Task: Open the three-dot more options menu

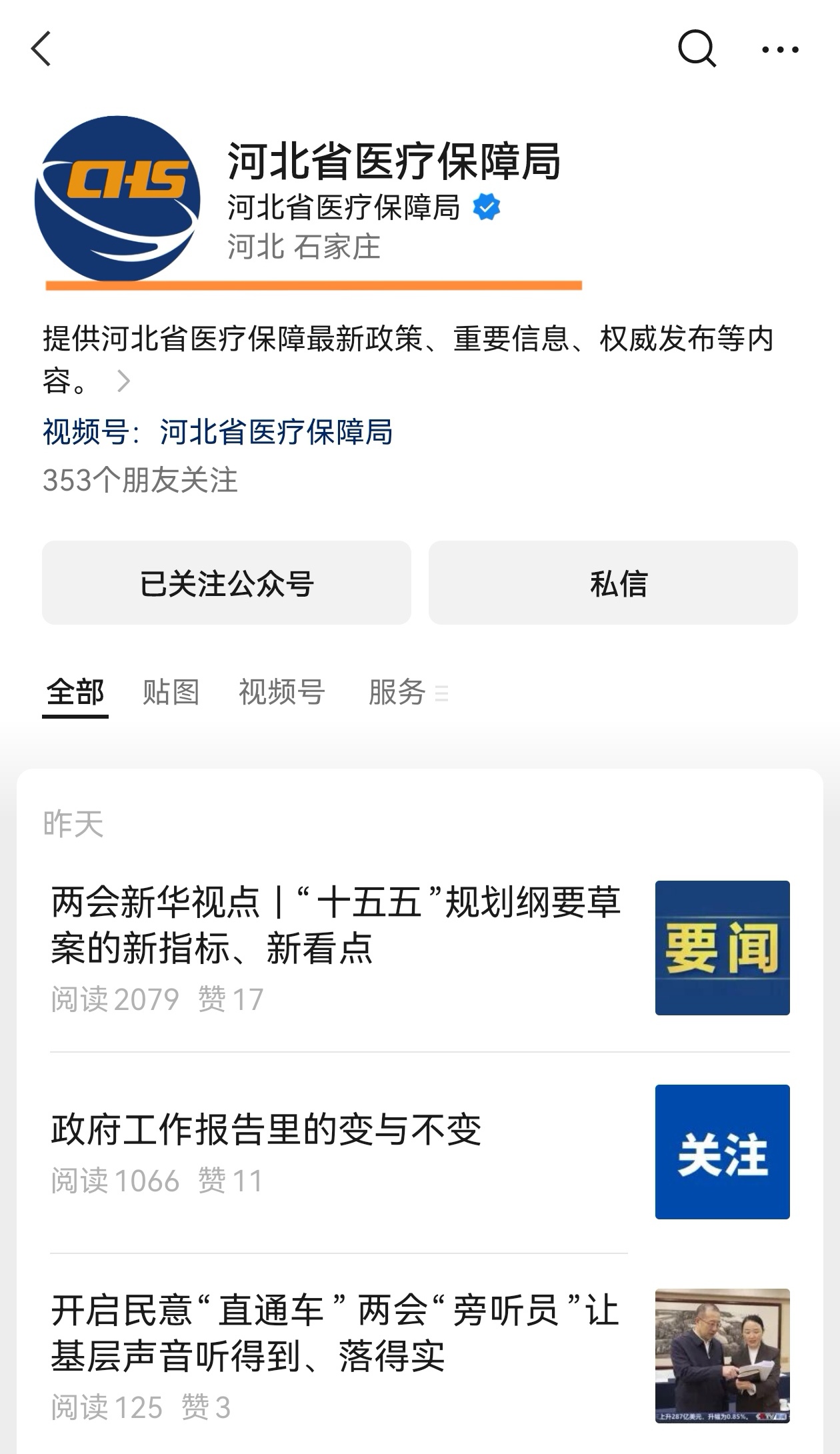Action: point(779,49)
